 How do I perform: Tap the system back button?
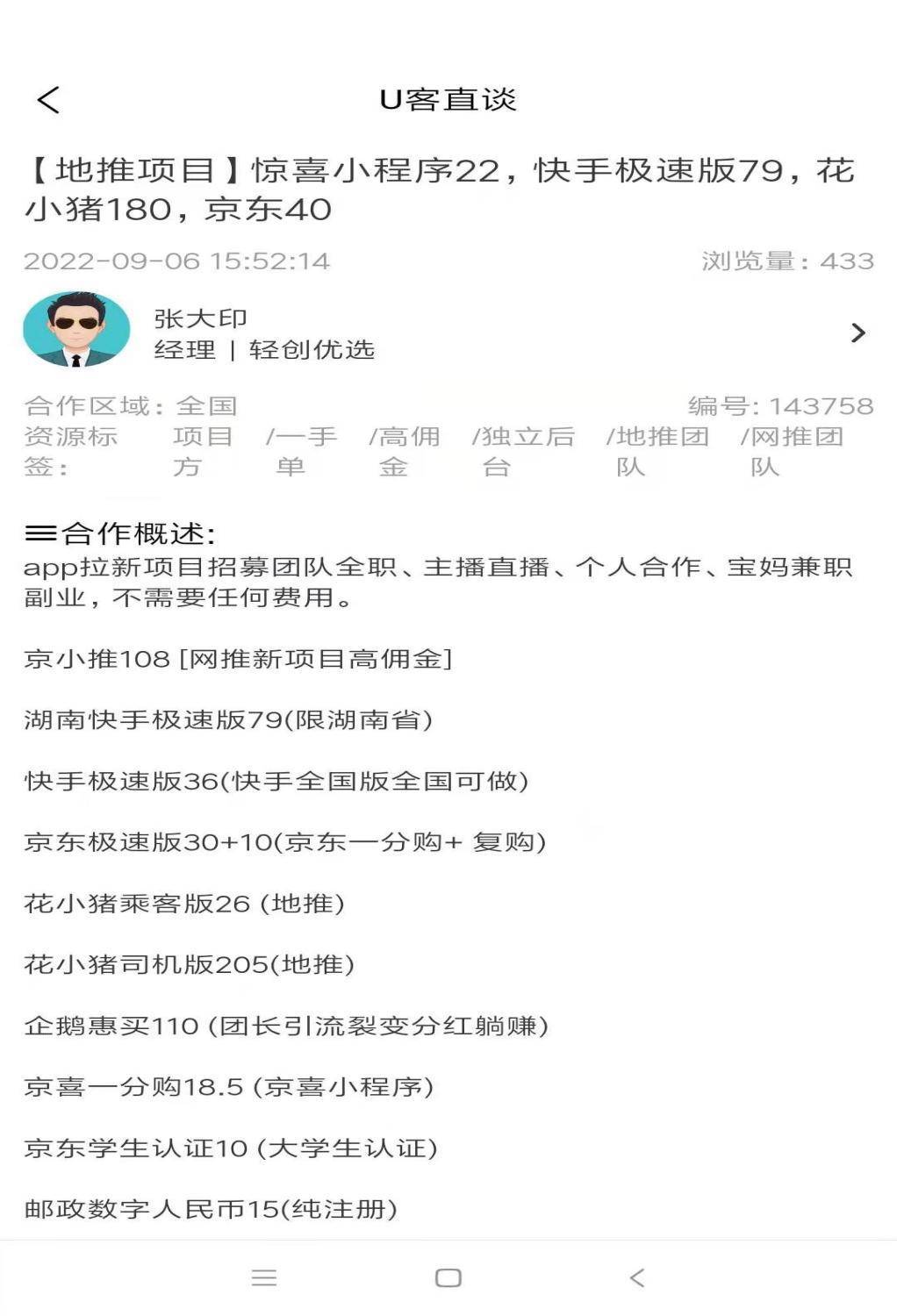click(637, 1277)
